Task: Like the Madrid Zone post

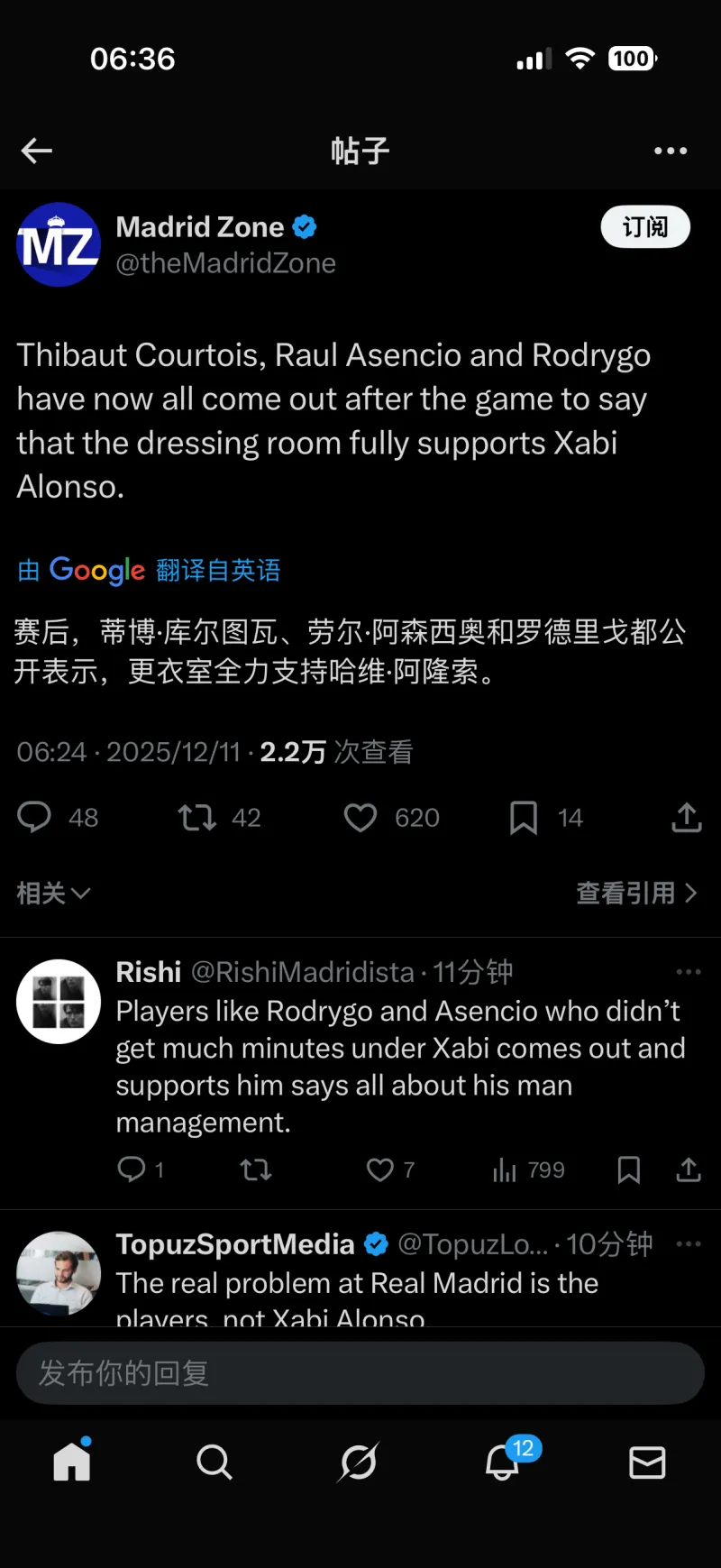Action: tap(360, 817)
